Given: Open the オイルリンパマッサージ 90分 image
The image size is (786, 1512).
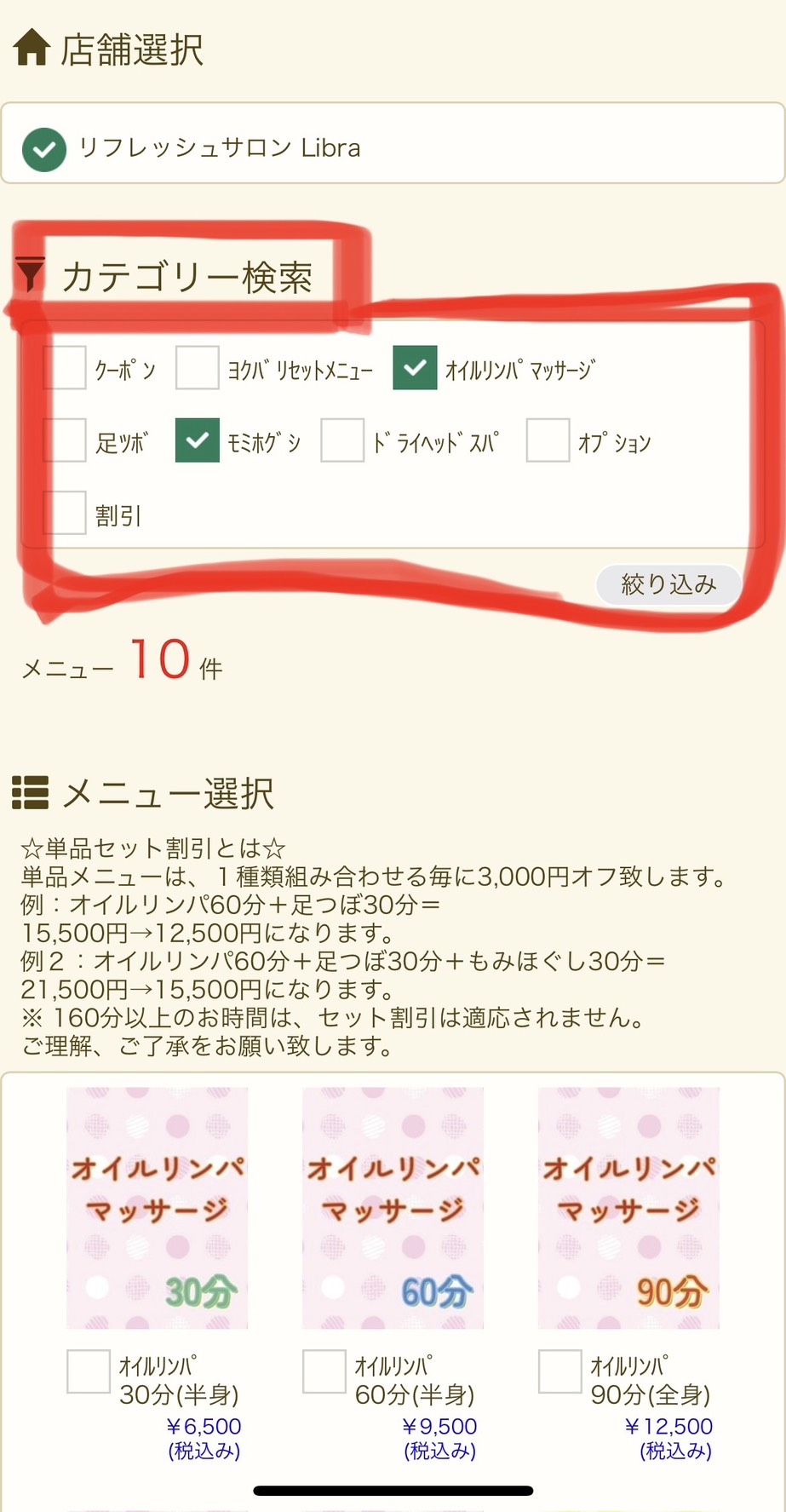Looking at the screenshot, I should click(628, 1208).
